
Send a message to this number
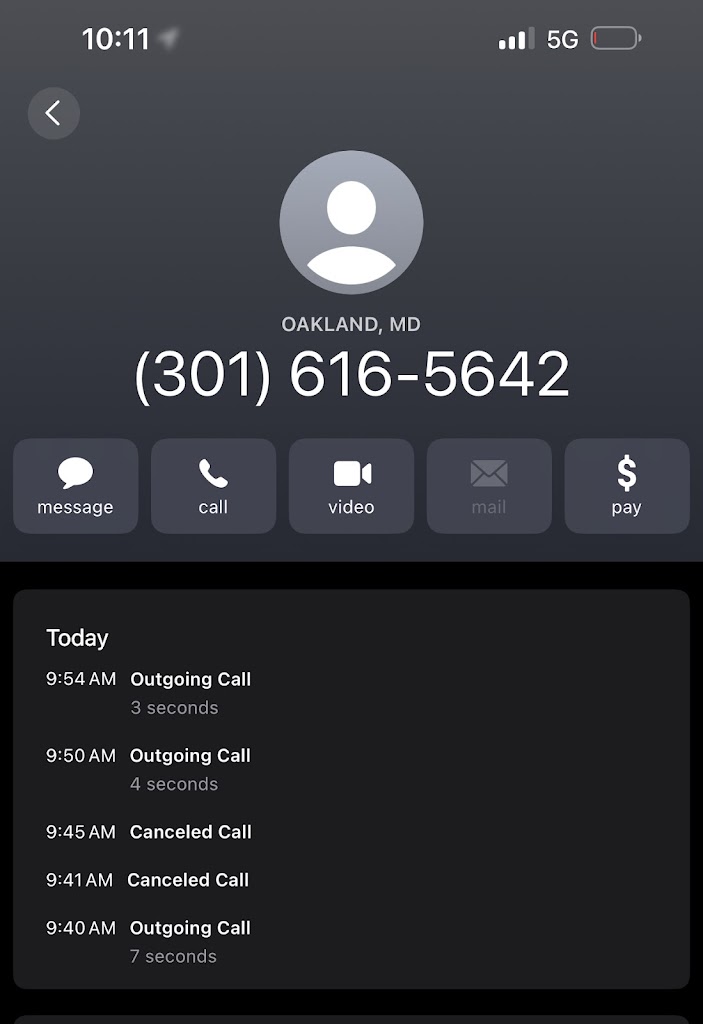(75, 486)
